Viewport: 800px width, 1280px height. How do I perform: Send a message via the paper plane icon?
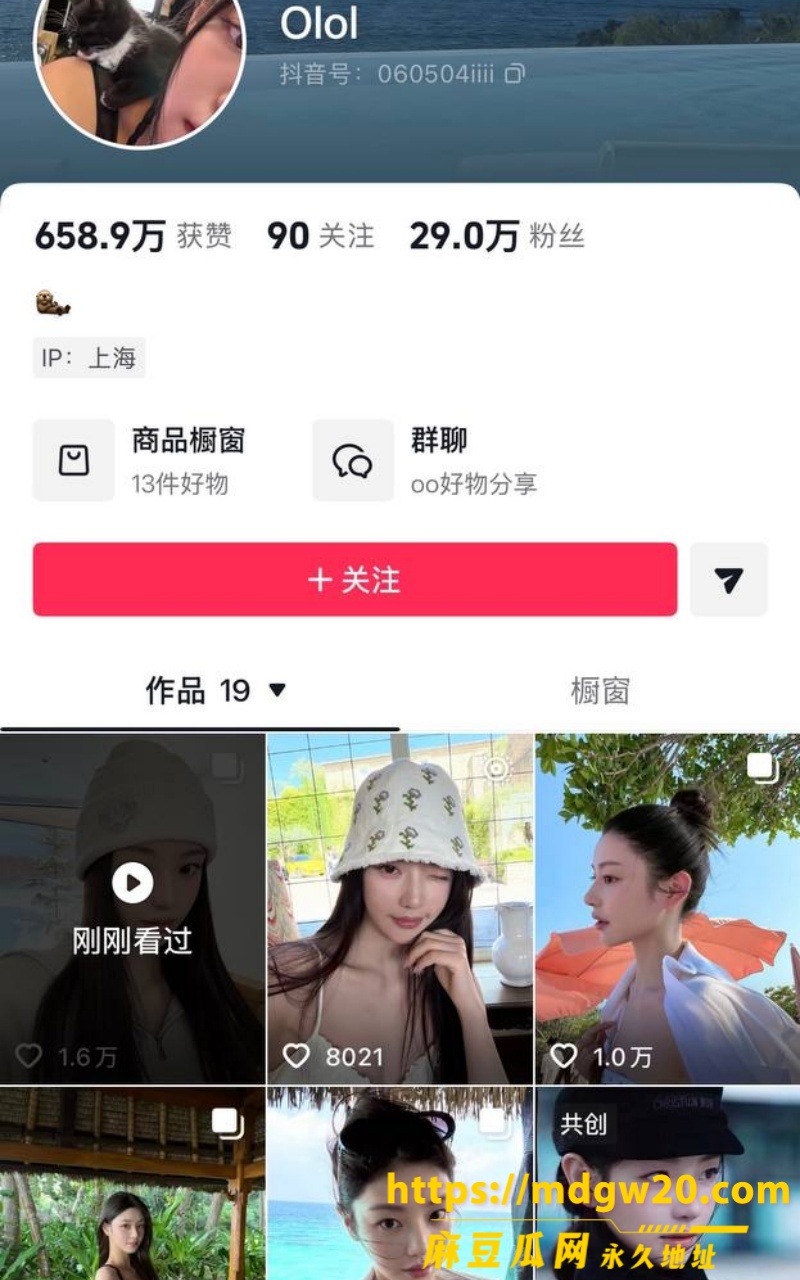pyautogui.click(x=728, y=579)
